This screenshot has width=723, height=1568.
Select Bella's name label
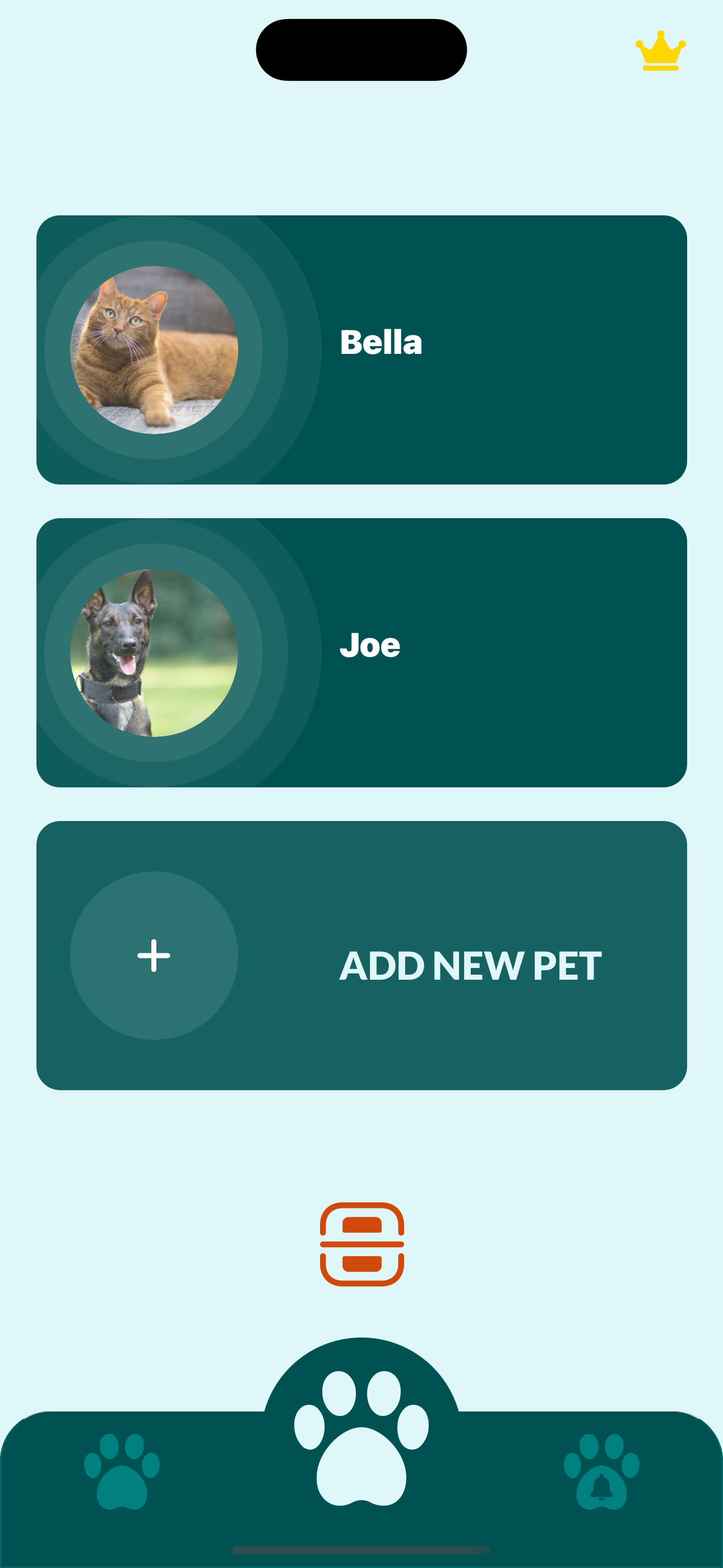pyautogui.click(x=381, y=343)
